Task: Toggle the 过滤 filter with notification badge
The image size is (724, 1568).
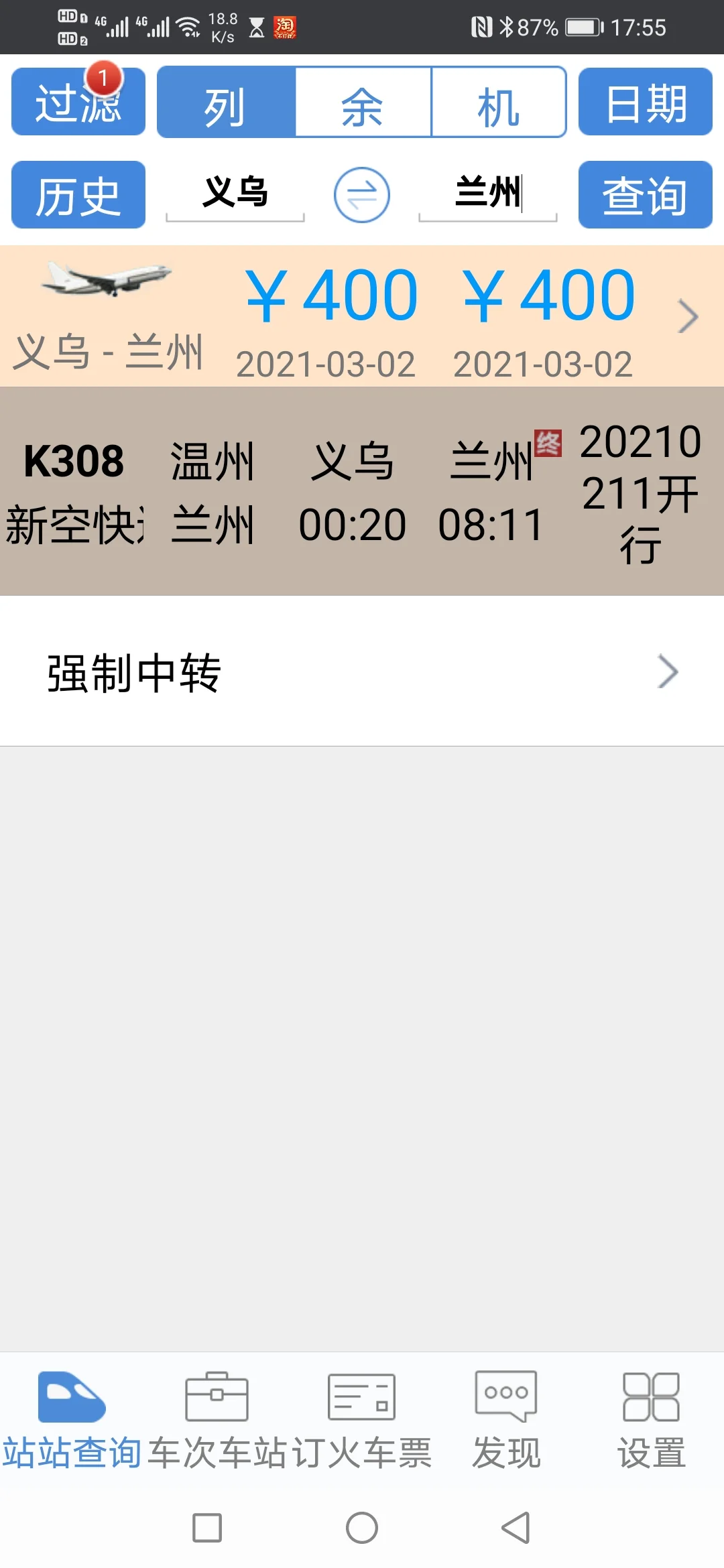Action: pyautogui.click(x=78, y=102)
